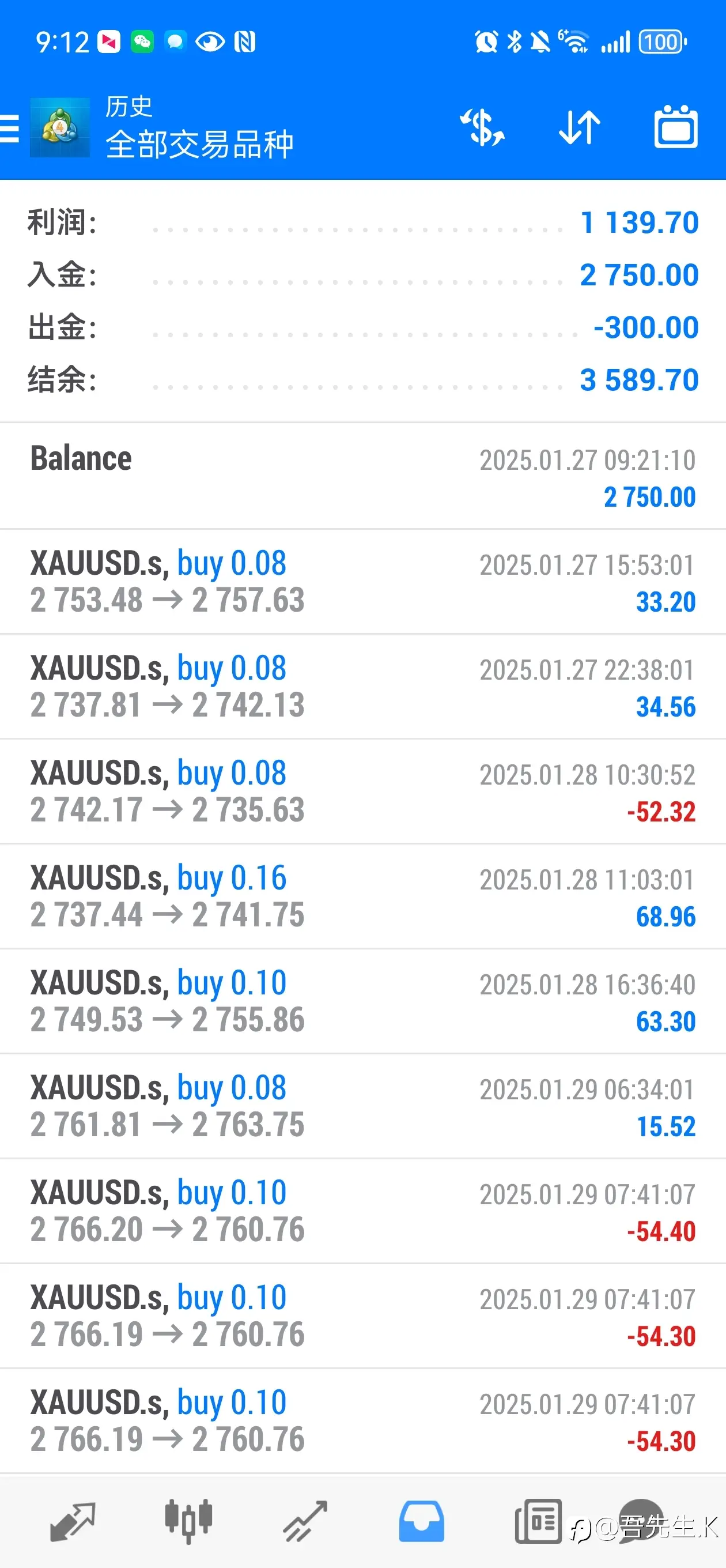Open the calendar date range picker
Screen dimensions: 726x1568
coord(675,127)
